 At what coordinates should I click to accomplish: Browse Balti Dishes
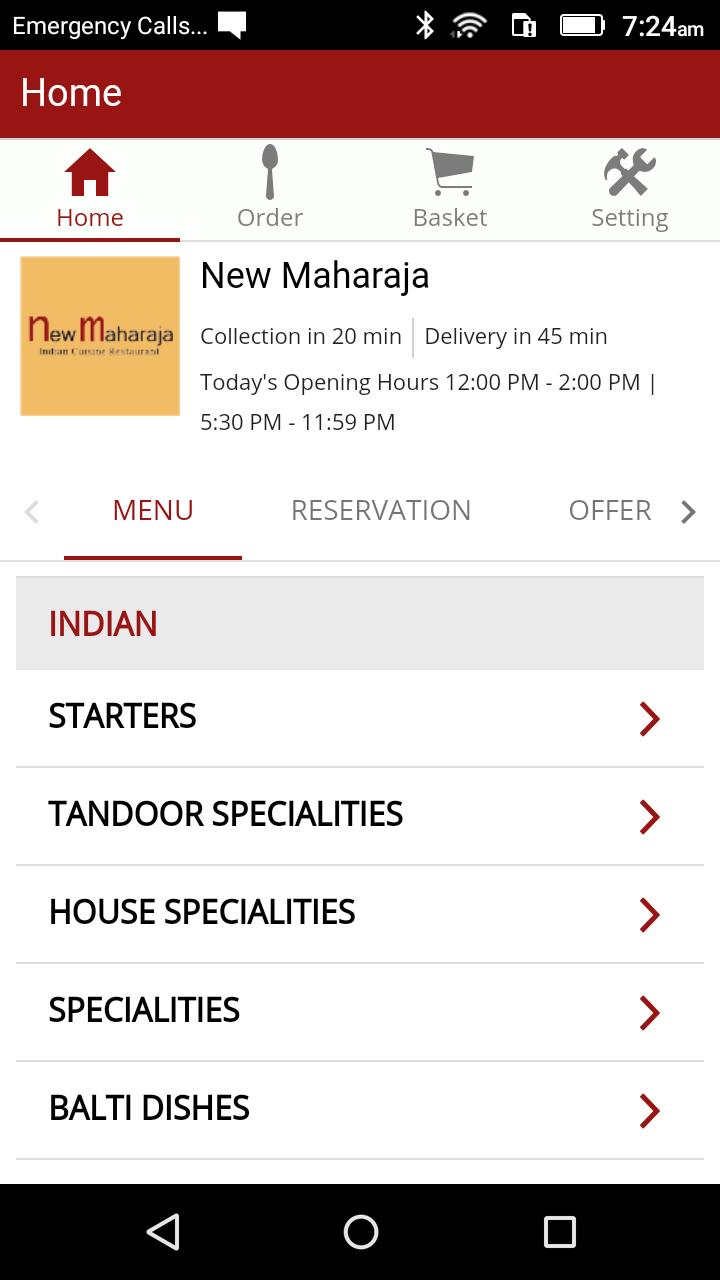point(360,1109)
